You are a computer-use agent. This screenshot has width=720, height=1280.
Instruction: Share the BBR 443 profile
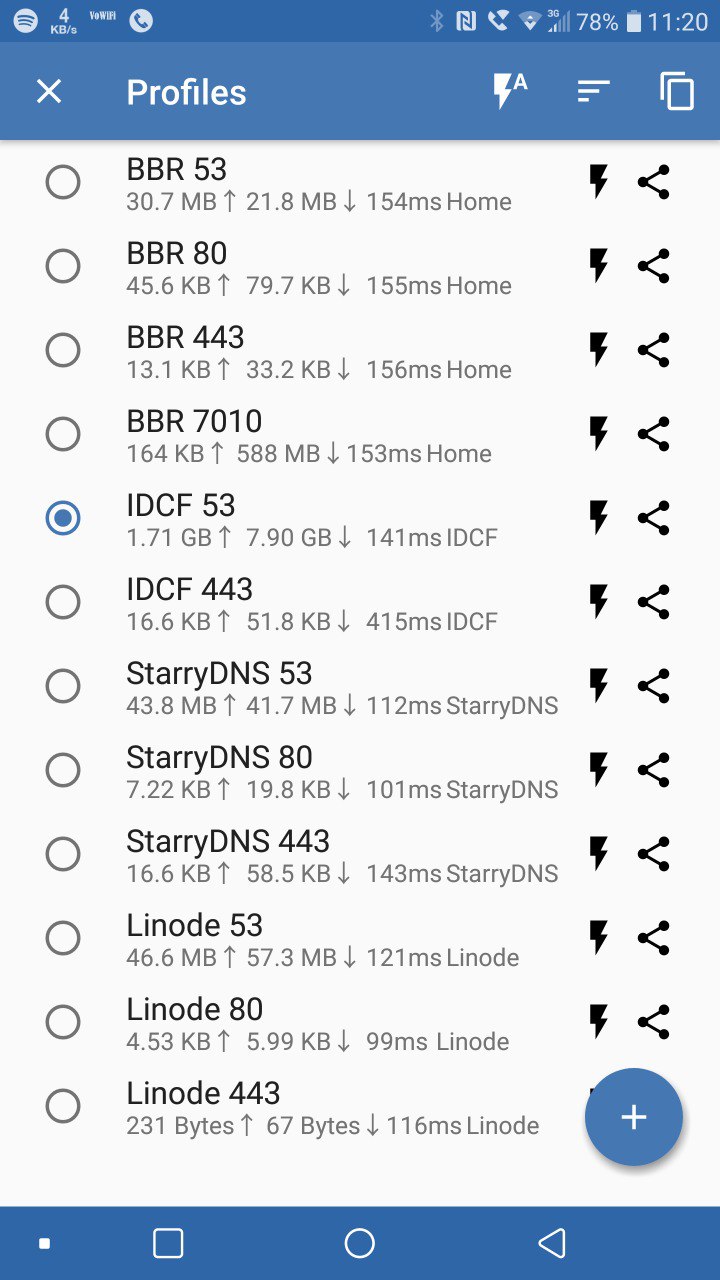coord(653,350)
